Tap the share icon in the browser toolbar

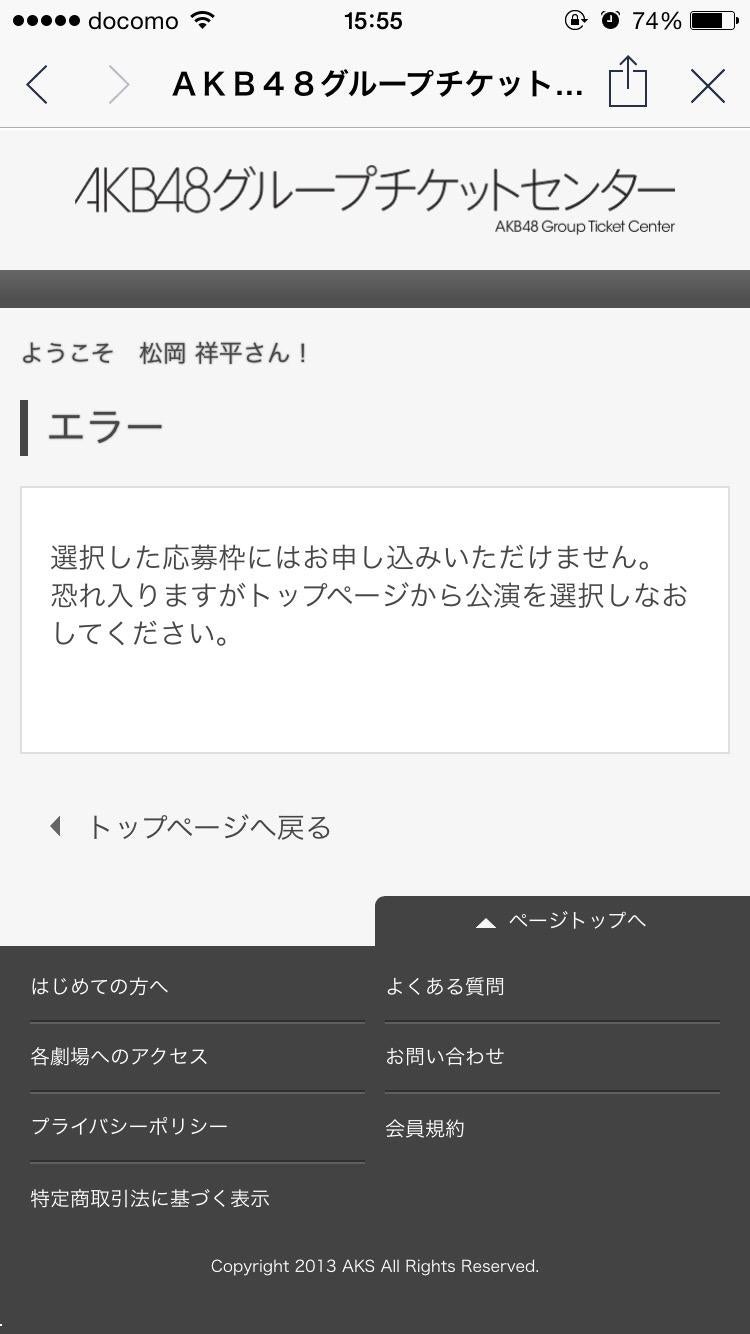click(x=627, y=86)
